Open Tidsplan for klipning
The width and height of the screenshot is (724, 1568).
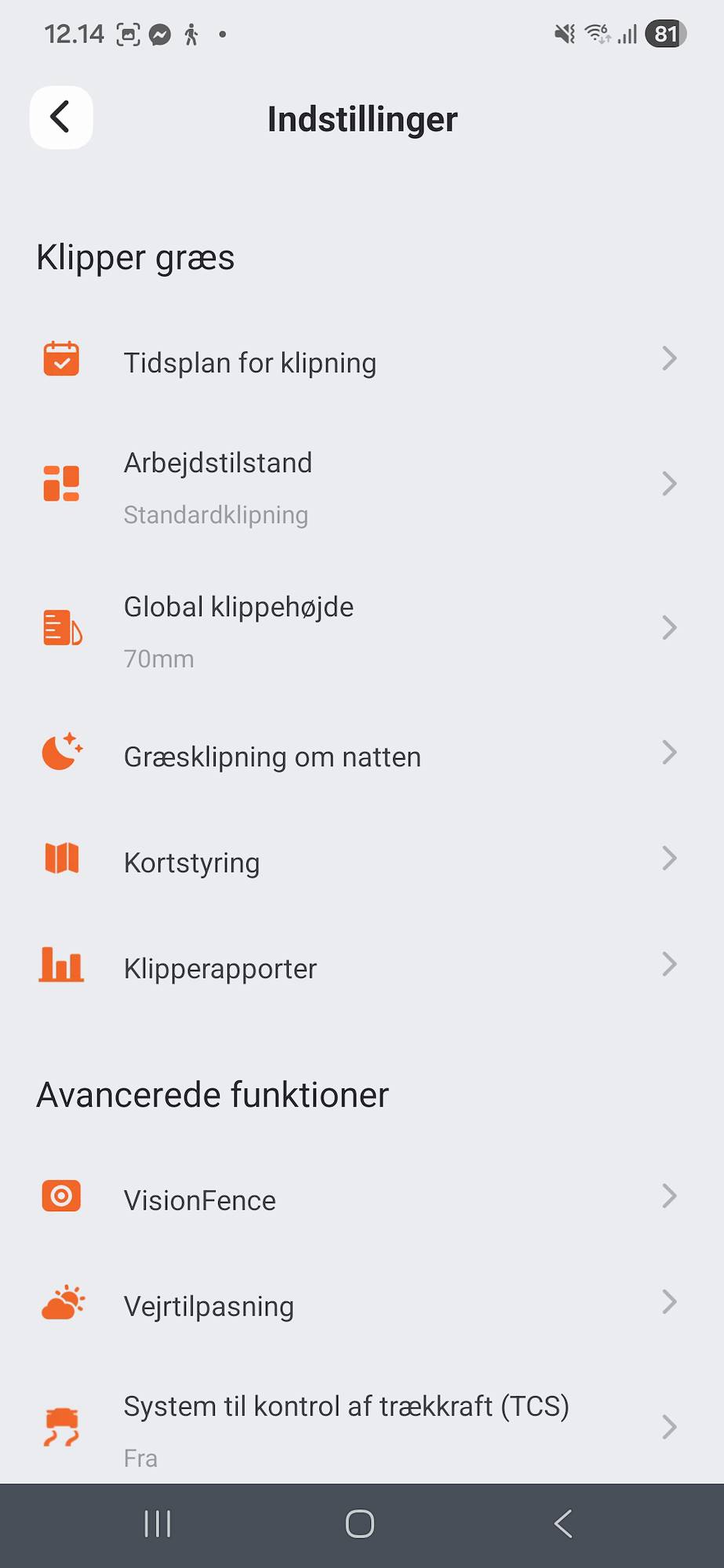pyautogui.click(x=362, y=362)
